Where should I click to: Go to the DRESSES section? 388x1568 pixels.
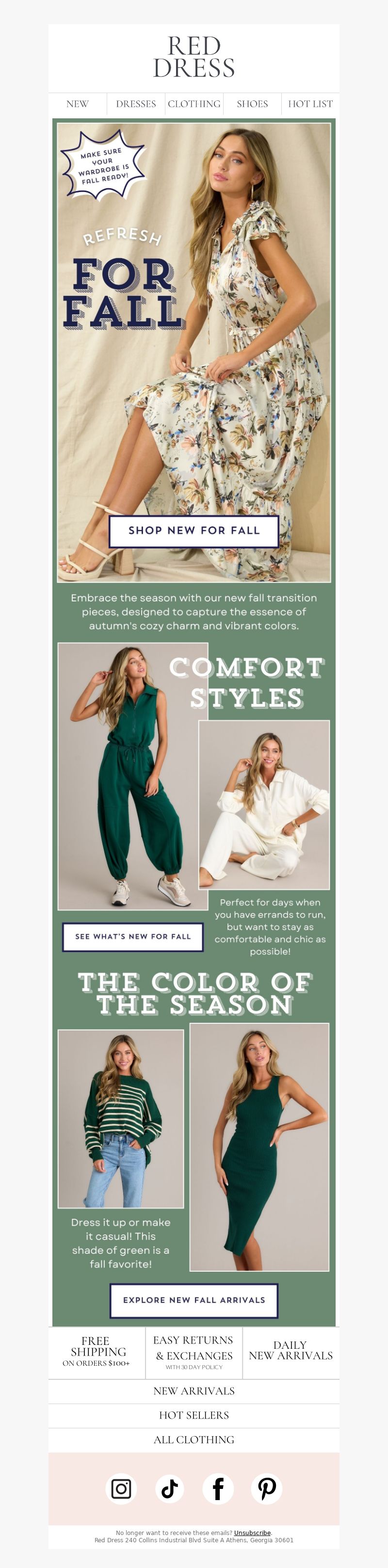[136, 104]
